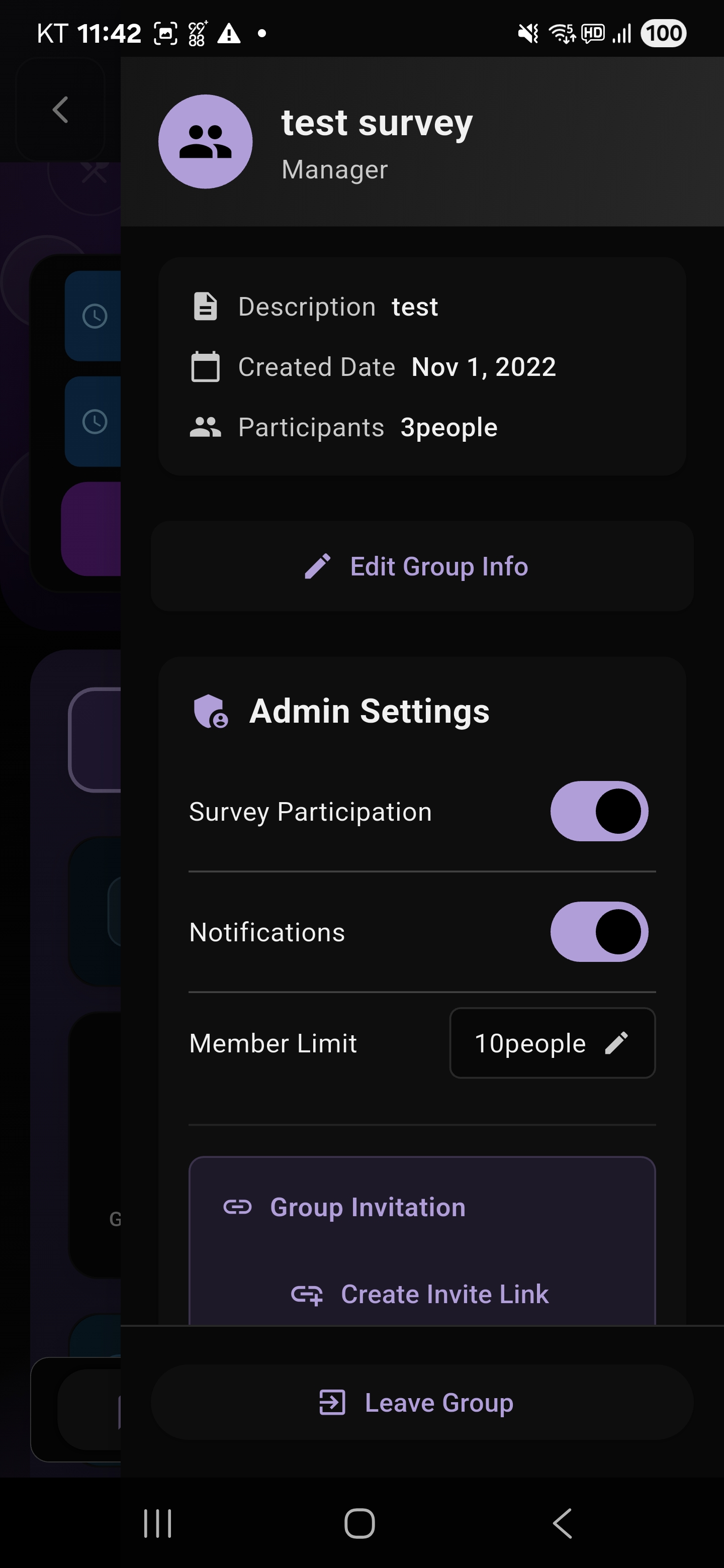Viewport: 724px width, 1568px height.
Task: Open the recent apps view
Action: click(158, 1524)
